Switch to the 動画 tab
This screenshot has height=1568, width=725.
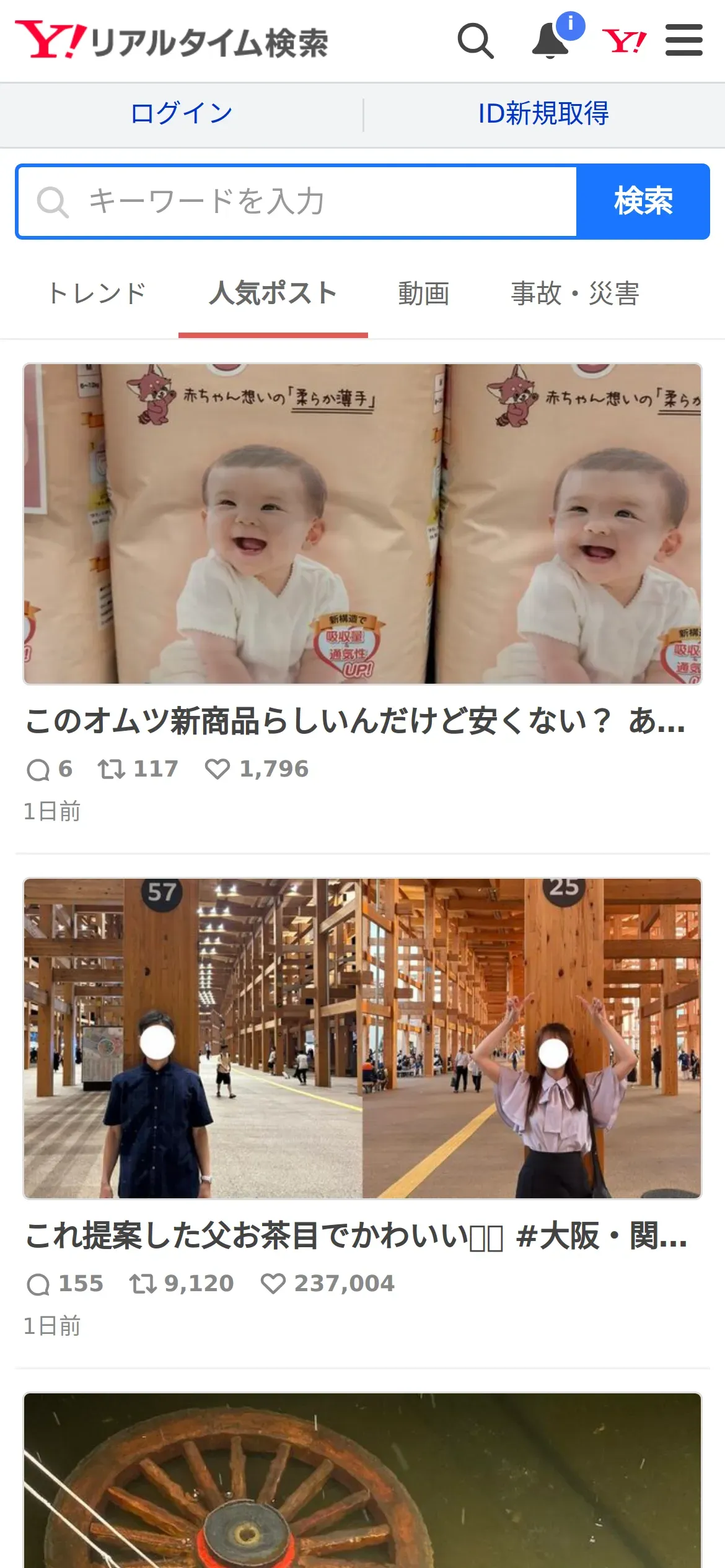coord(423,294)
